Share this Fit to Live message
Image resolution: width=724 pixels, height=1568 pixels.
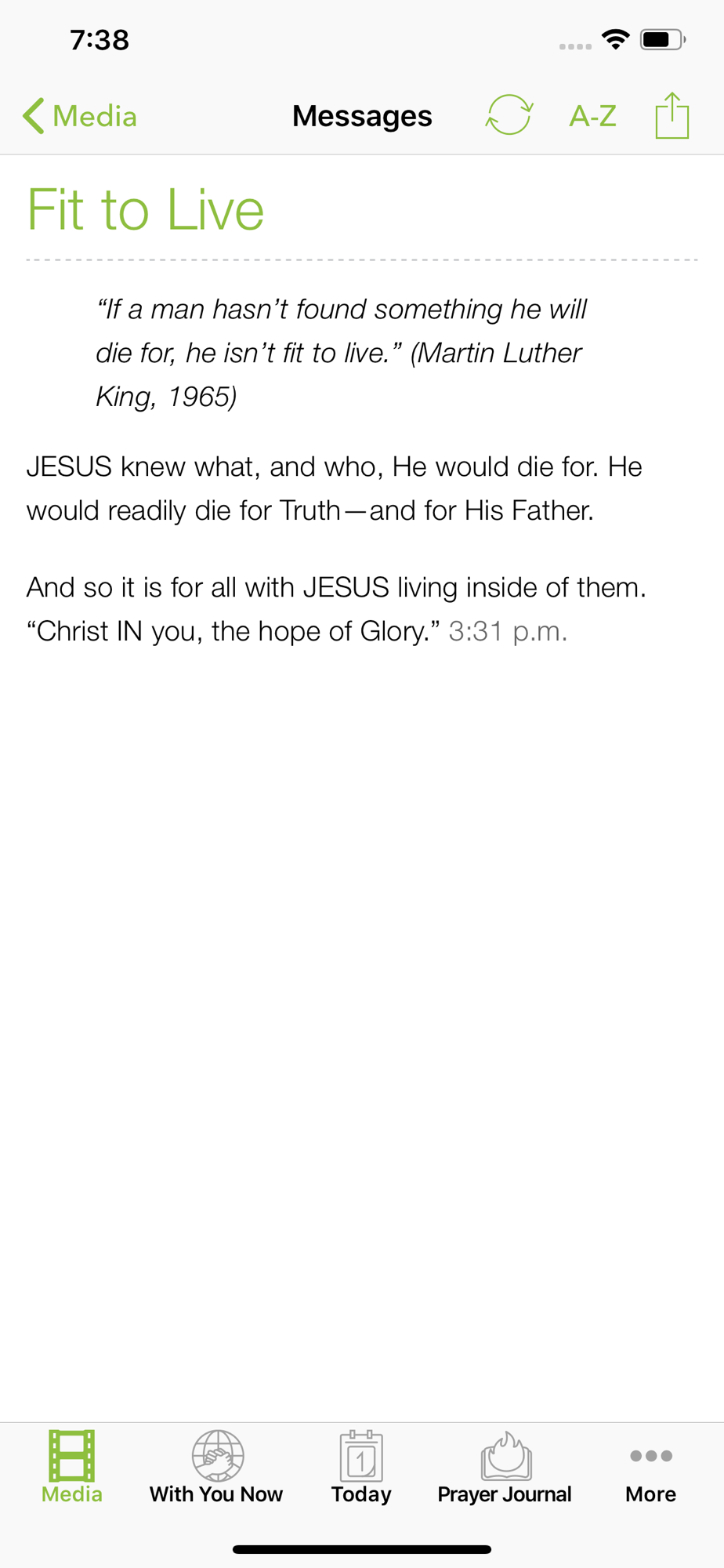pyautogui.click(x=672, y=116)
